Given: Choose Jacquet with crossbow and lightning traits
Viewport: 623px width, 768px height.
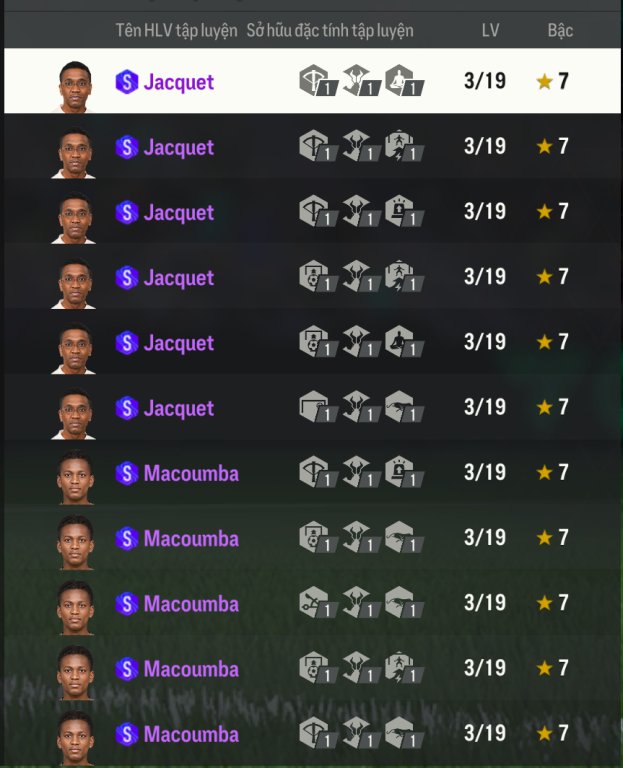Looking at the screenshot, I should (x=312, y=146).
